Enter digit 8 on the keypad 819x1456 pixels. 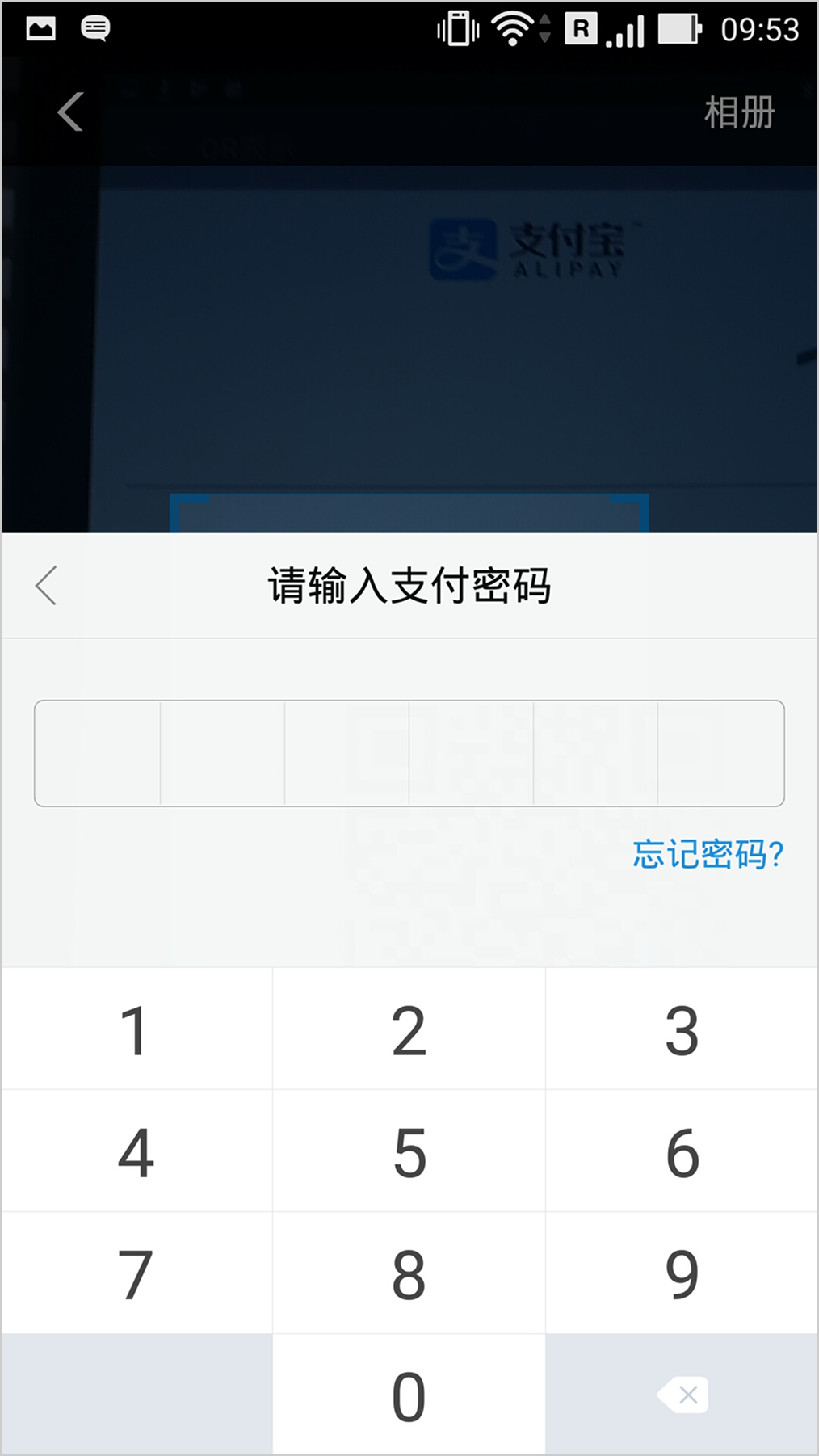pos(409,1274)
